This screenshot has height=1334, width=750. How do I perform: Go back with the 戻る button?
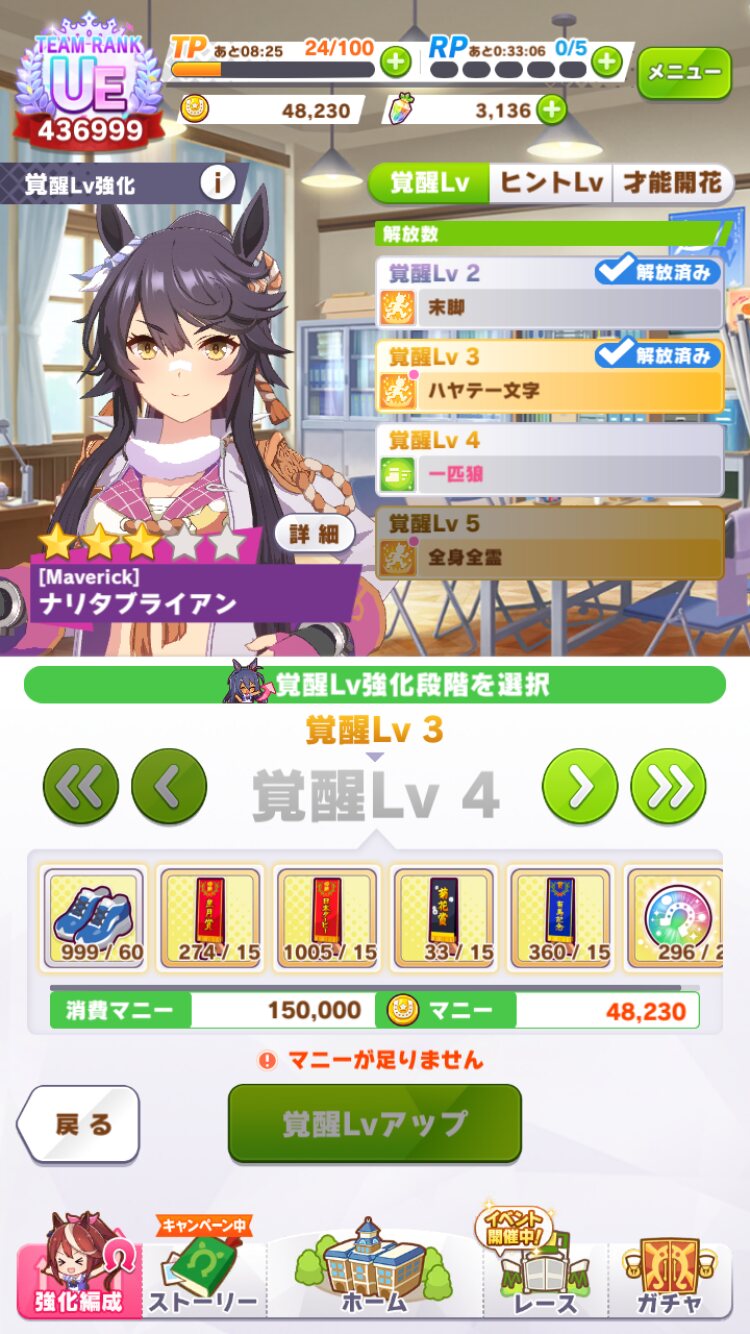pos(80,1124)
